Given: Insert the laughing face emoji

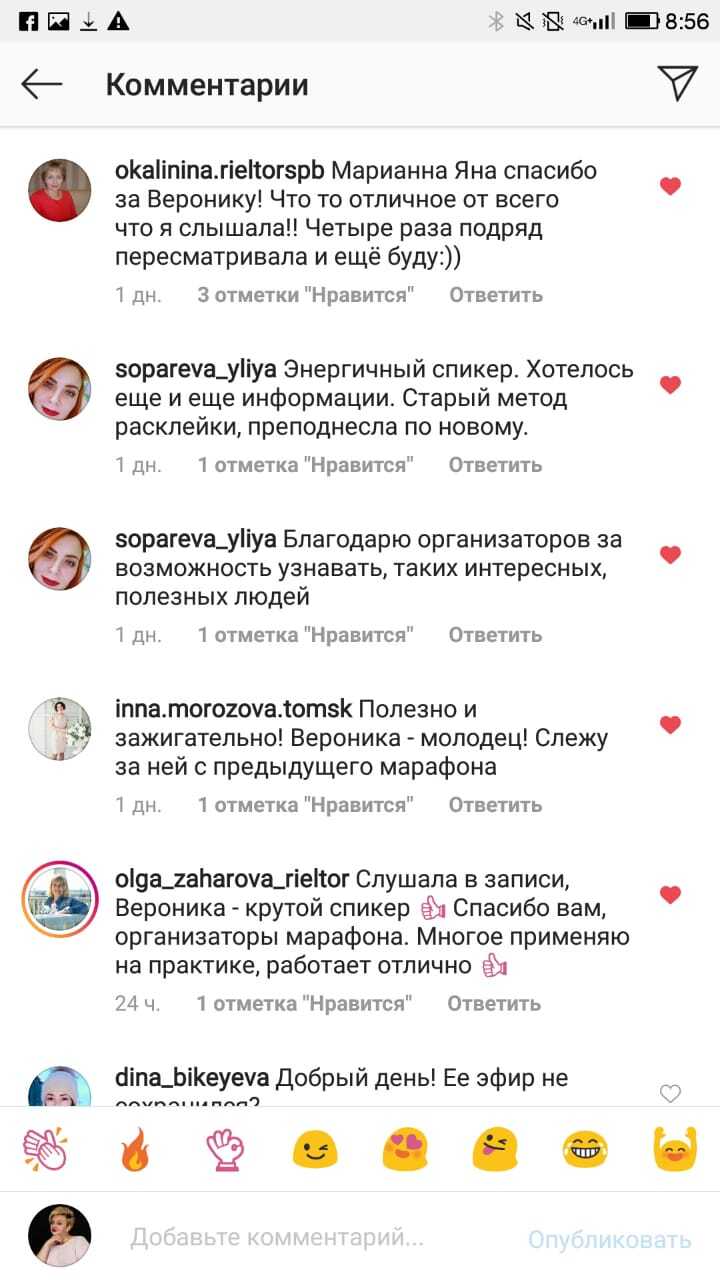Looking at the screenshot, I should [x=585, y=1150].
